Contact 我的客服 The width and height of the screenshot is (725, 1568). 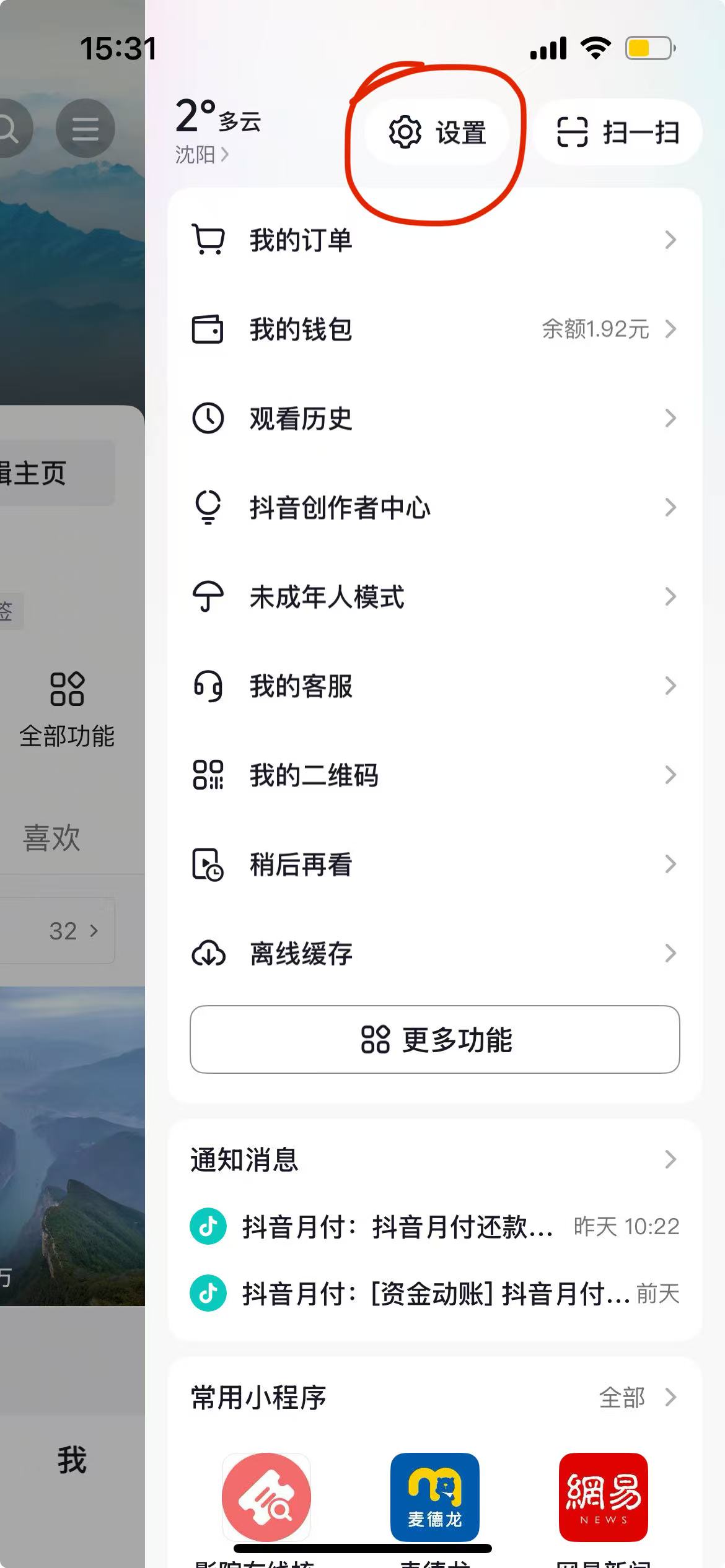tap(434, 686)
